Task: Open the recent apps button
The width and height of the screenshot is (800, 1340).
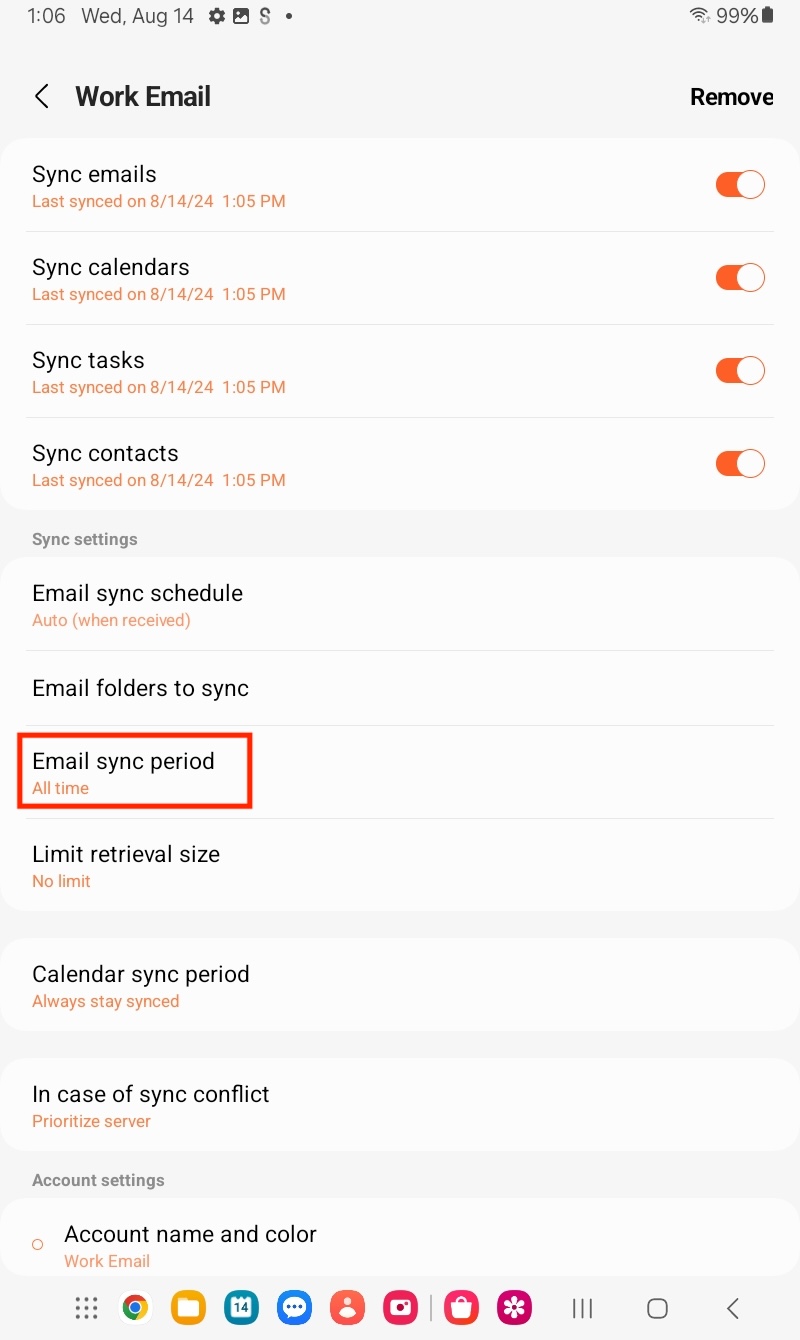Action: [582, 1308]
